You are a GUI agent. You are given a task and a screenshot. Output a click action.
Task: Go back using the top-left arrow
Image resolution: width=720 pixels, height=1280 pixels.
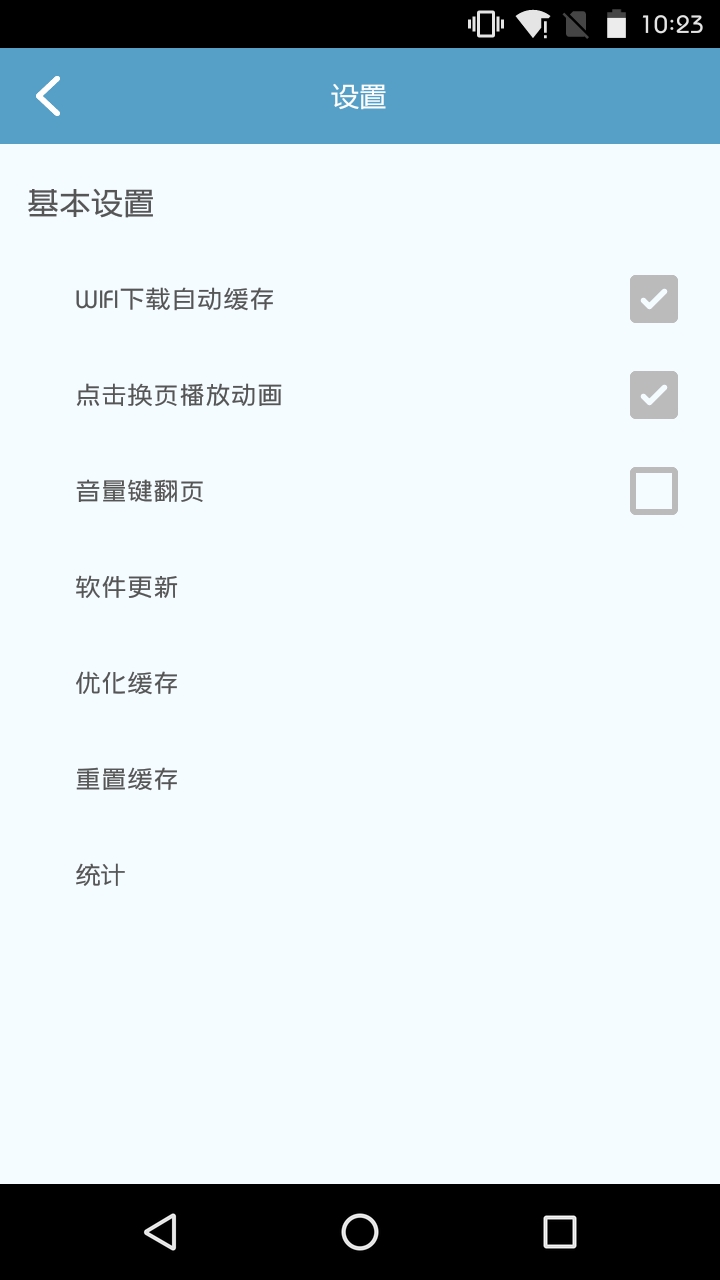(48, 96)
